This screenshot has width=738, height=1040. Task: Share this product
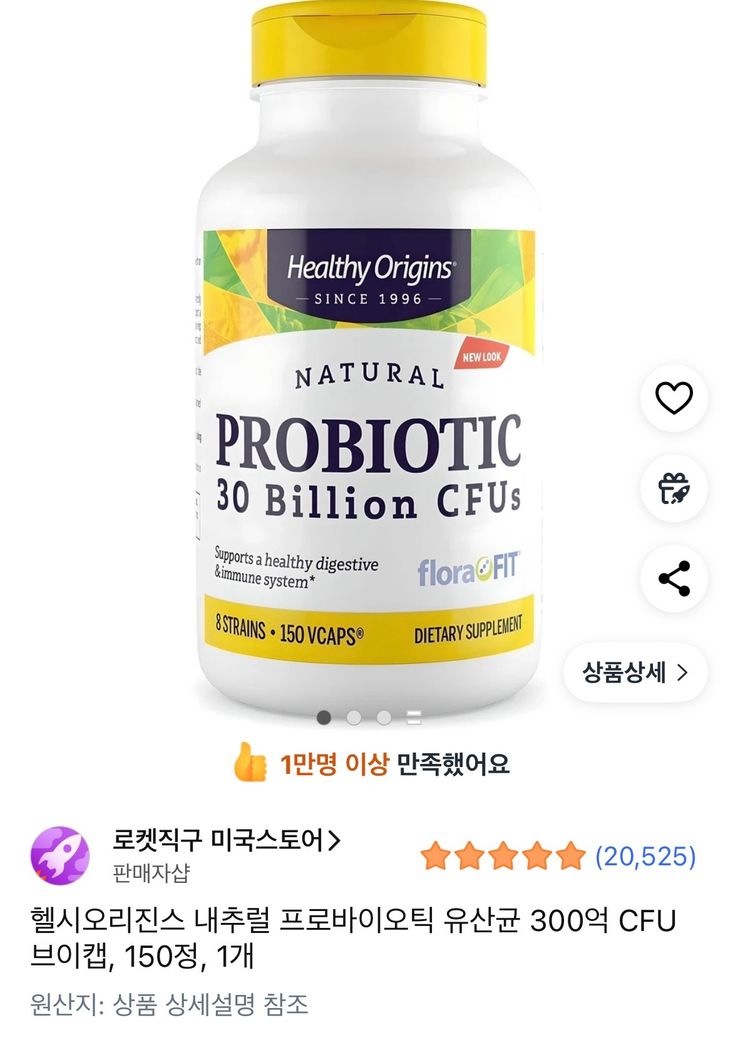pyautogui.click(x=673, y=578)
